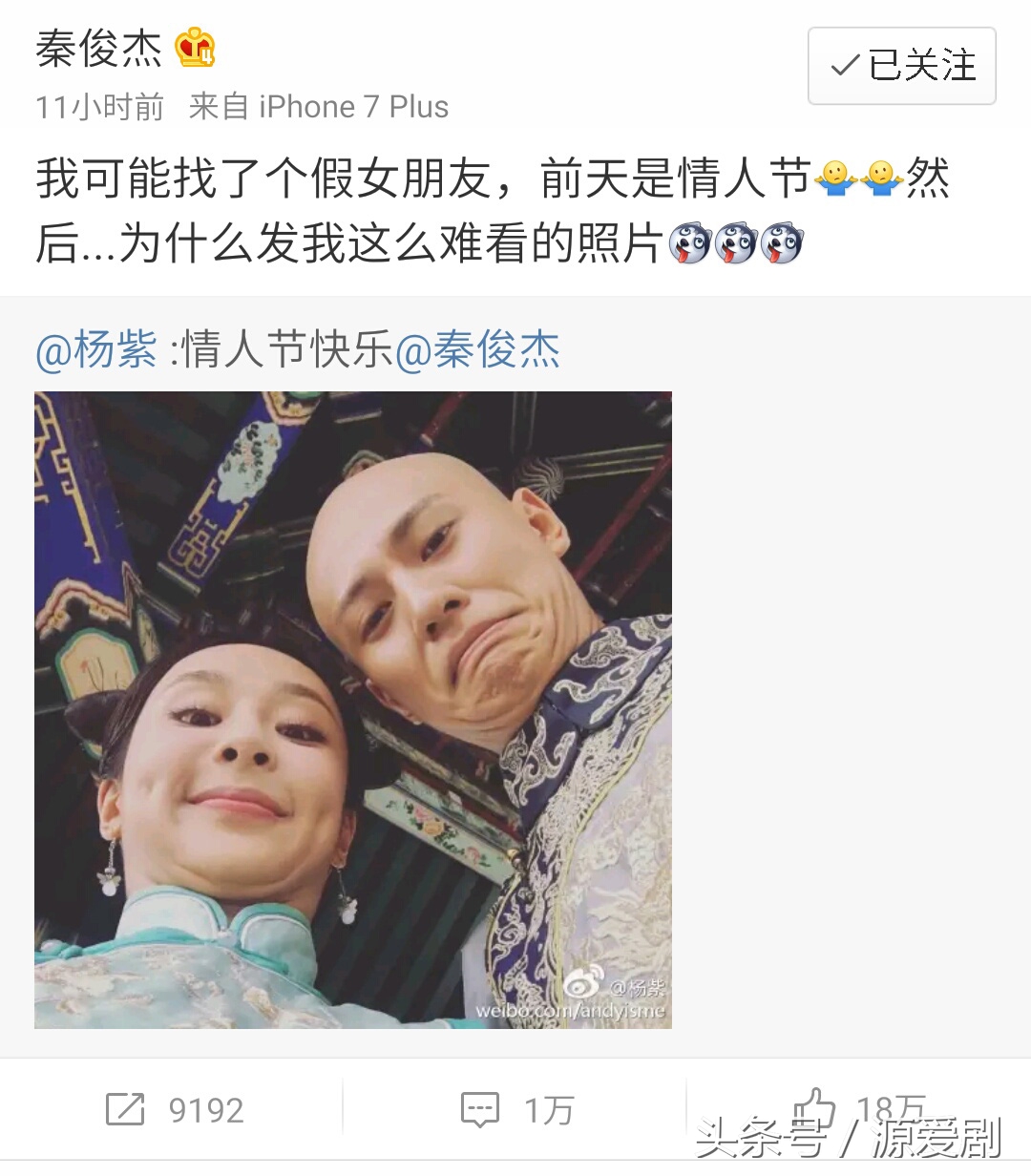Click the checkmark inside the 已关注 button
The width and height of the screenshot is (1031, 1176).
coord(843,67)
